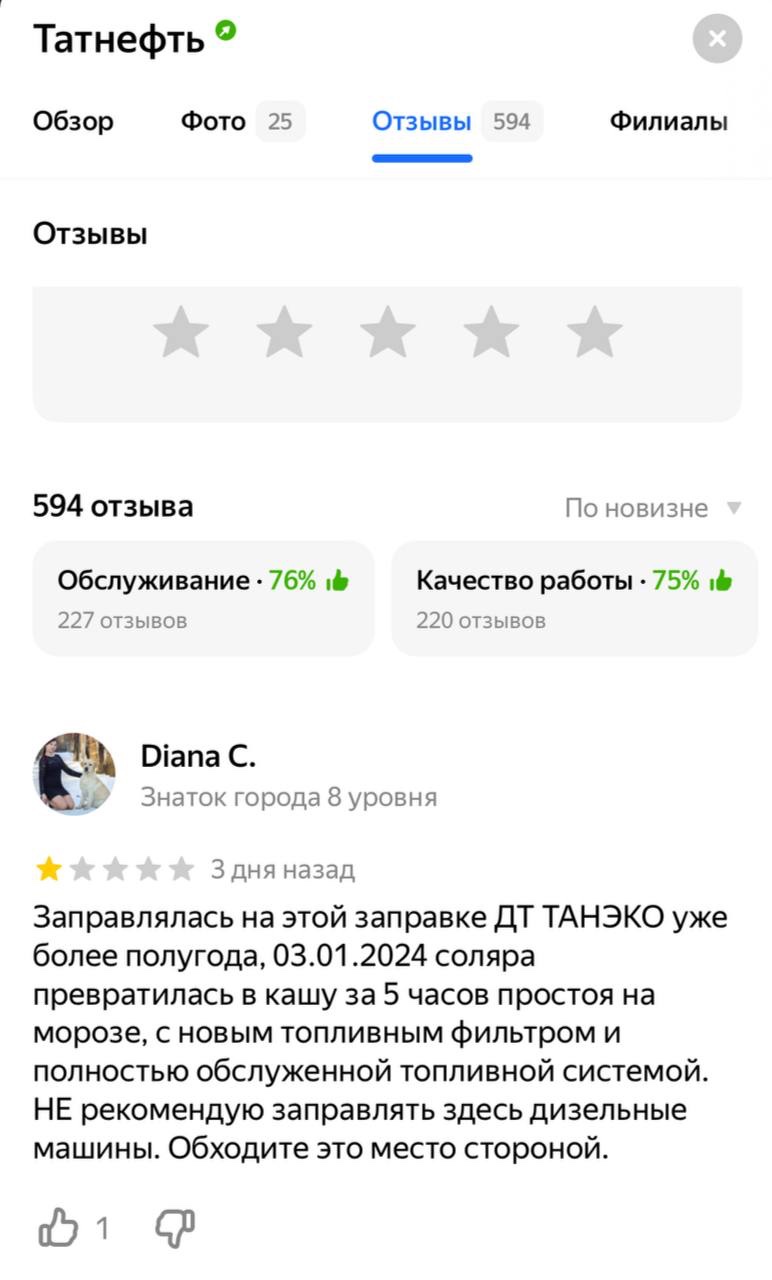772x1280 pixels.
Task: Open Diana C.'s profile picture
Action: tap(75, 774)
